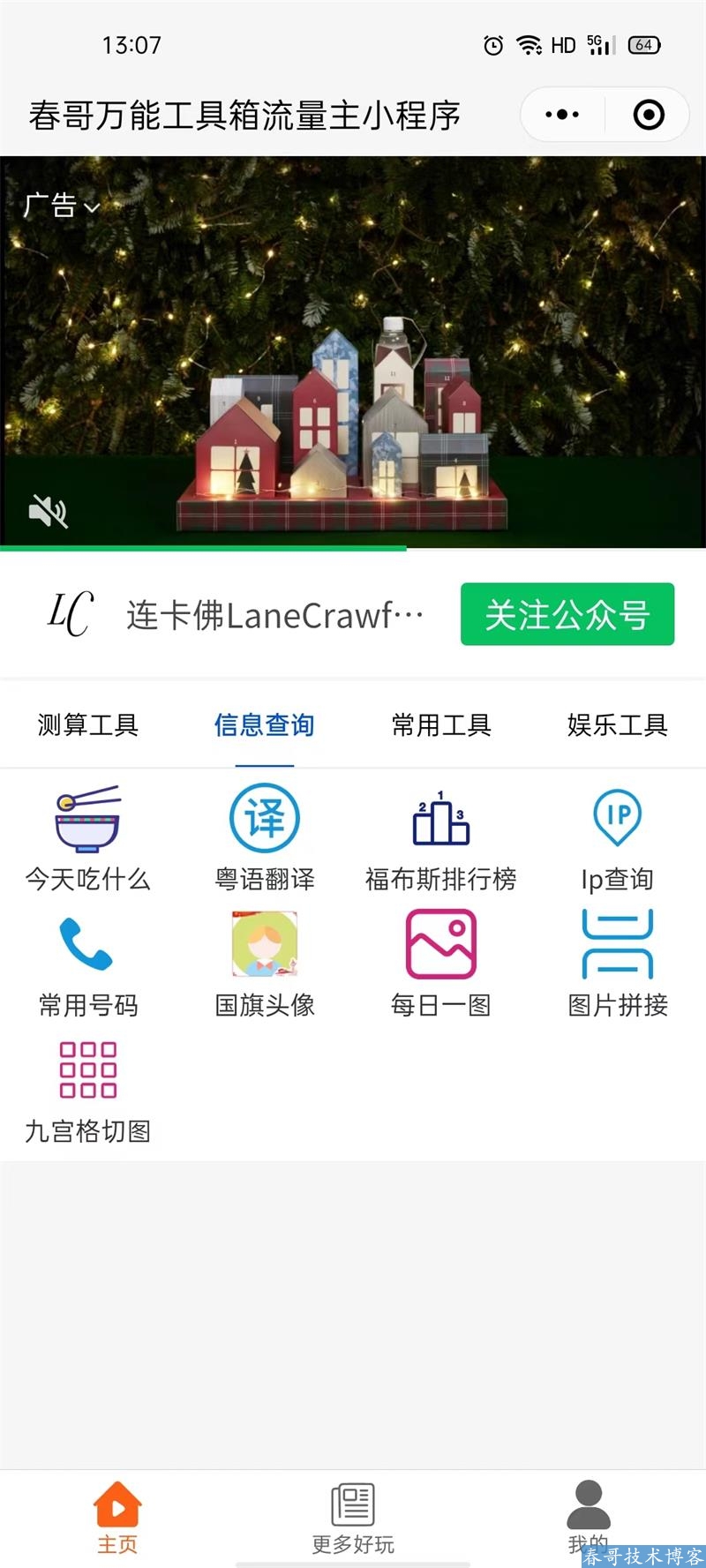Open the mini program overflow menu

click(x=562, y=115)
